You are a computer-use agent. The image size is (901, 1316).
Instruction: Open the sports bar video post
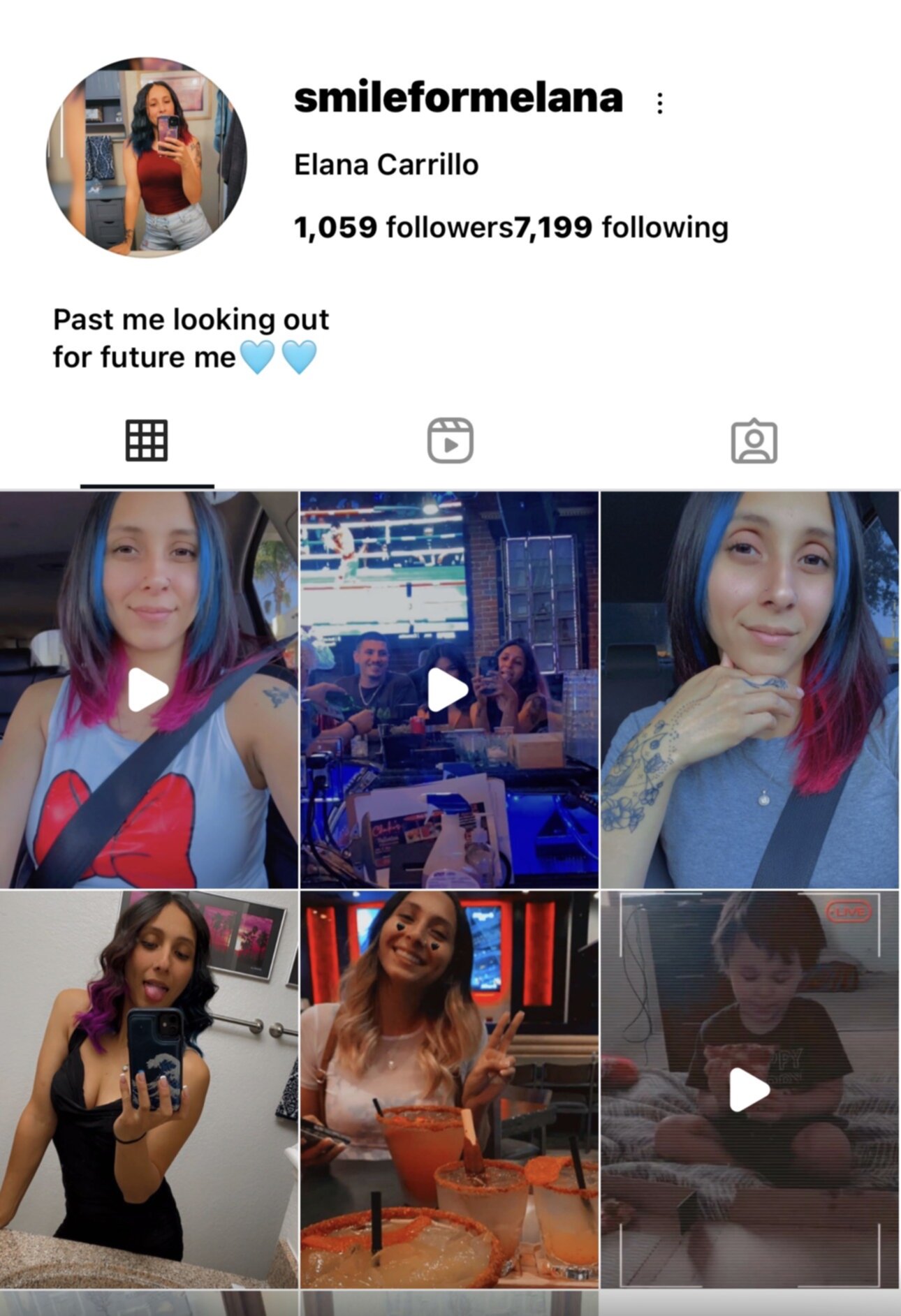[x=448, y=690]
